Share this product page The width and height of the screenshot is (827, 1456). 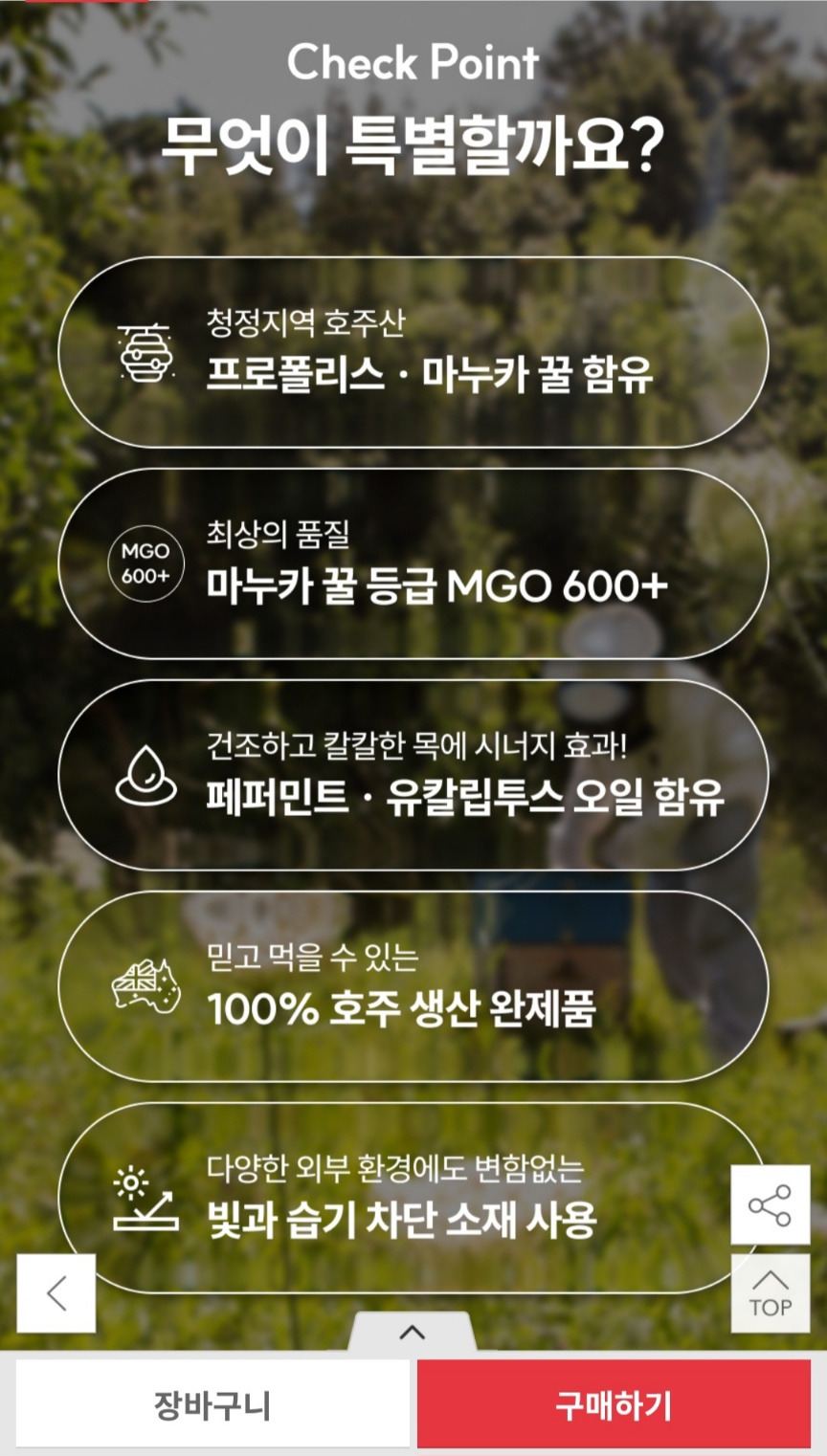tap(770, 1204)
